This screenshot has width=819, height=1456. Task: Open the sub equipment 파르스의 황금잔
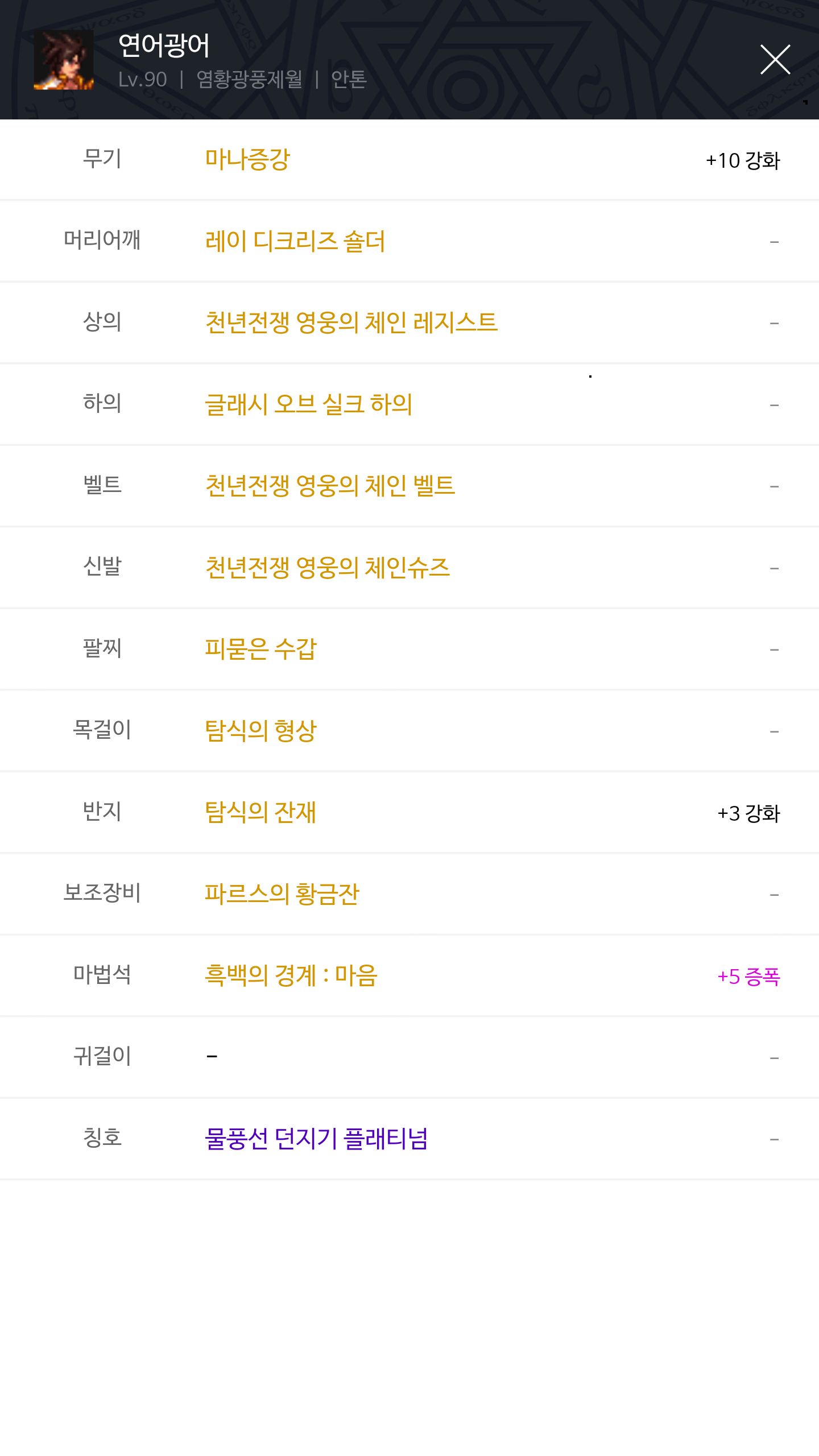(x=282, y=894)
